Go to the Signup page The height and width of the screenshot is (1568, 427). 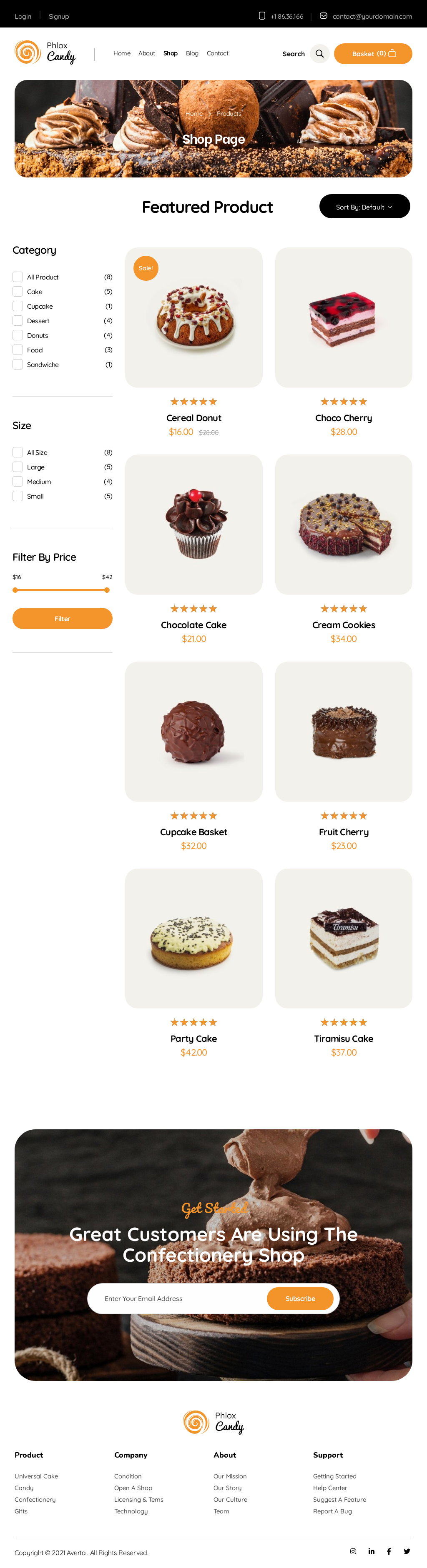pyautogui.click(x=58, y=16)
